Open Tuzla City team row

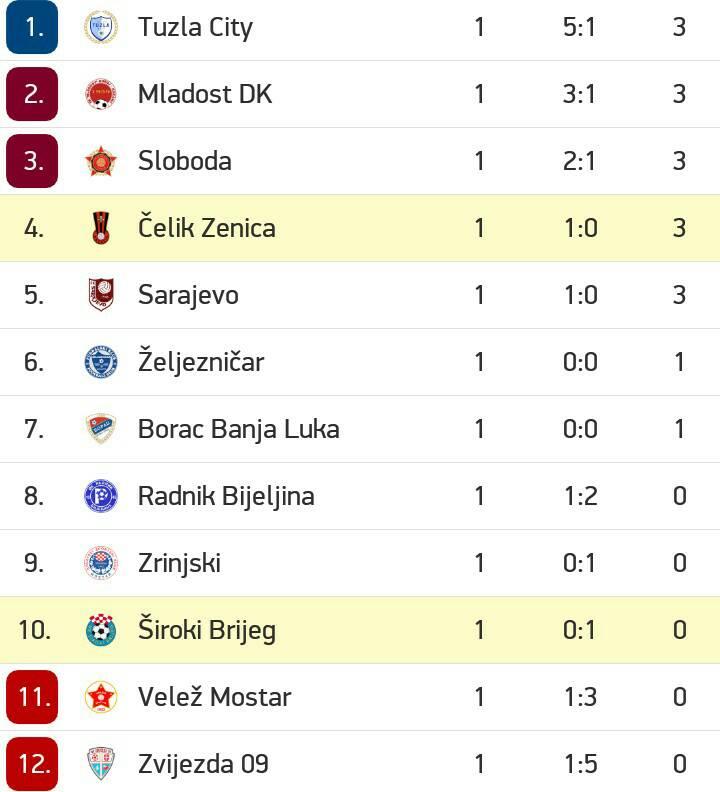(360, 28)
